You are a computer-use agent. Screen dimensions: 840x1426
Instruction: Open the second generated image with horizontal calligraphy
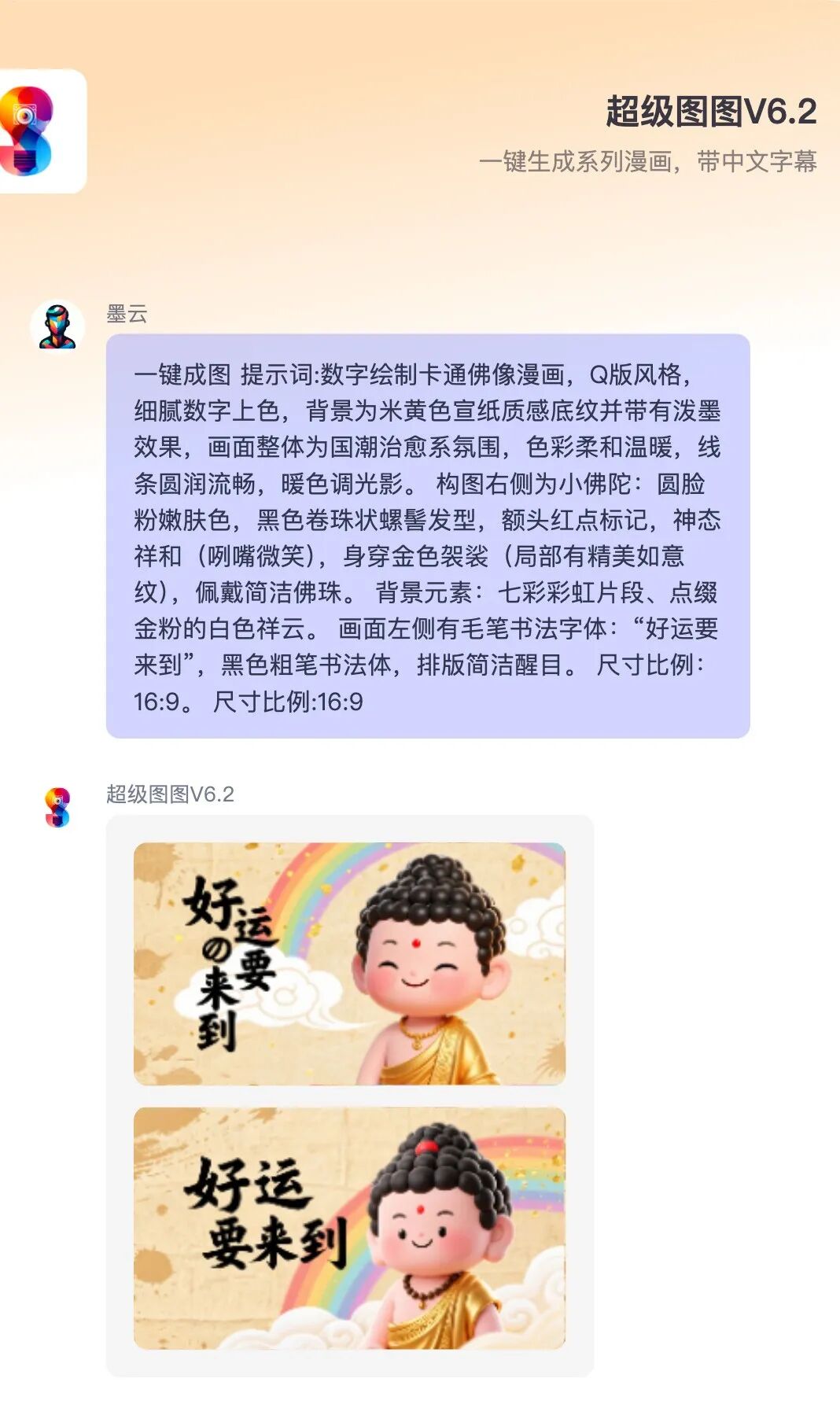point(349,1229)
